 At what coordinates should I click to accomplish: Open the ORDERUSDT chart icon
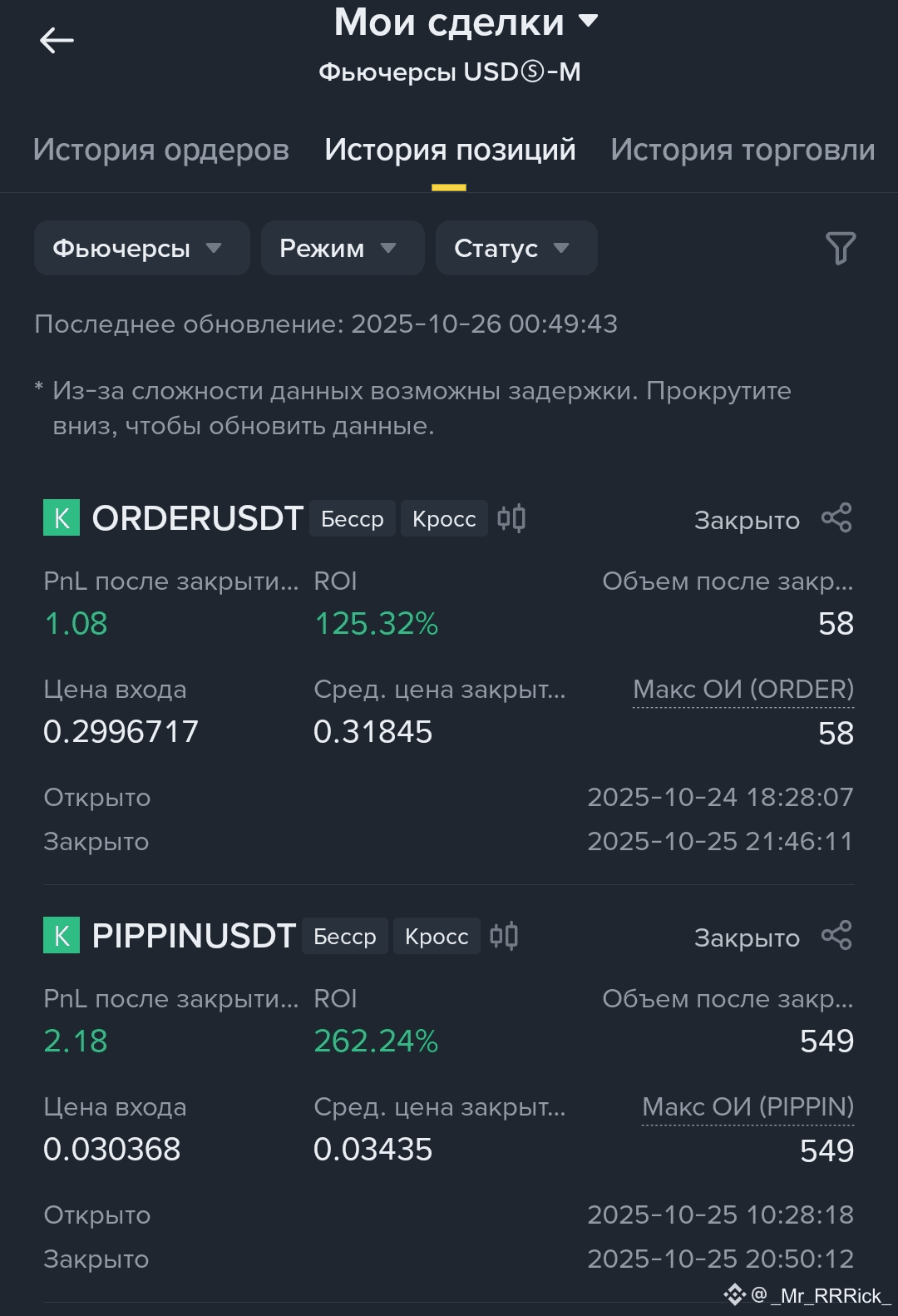[x=511, y=518]
